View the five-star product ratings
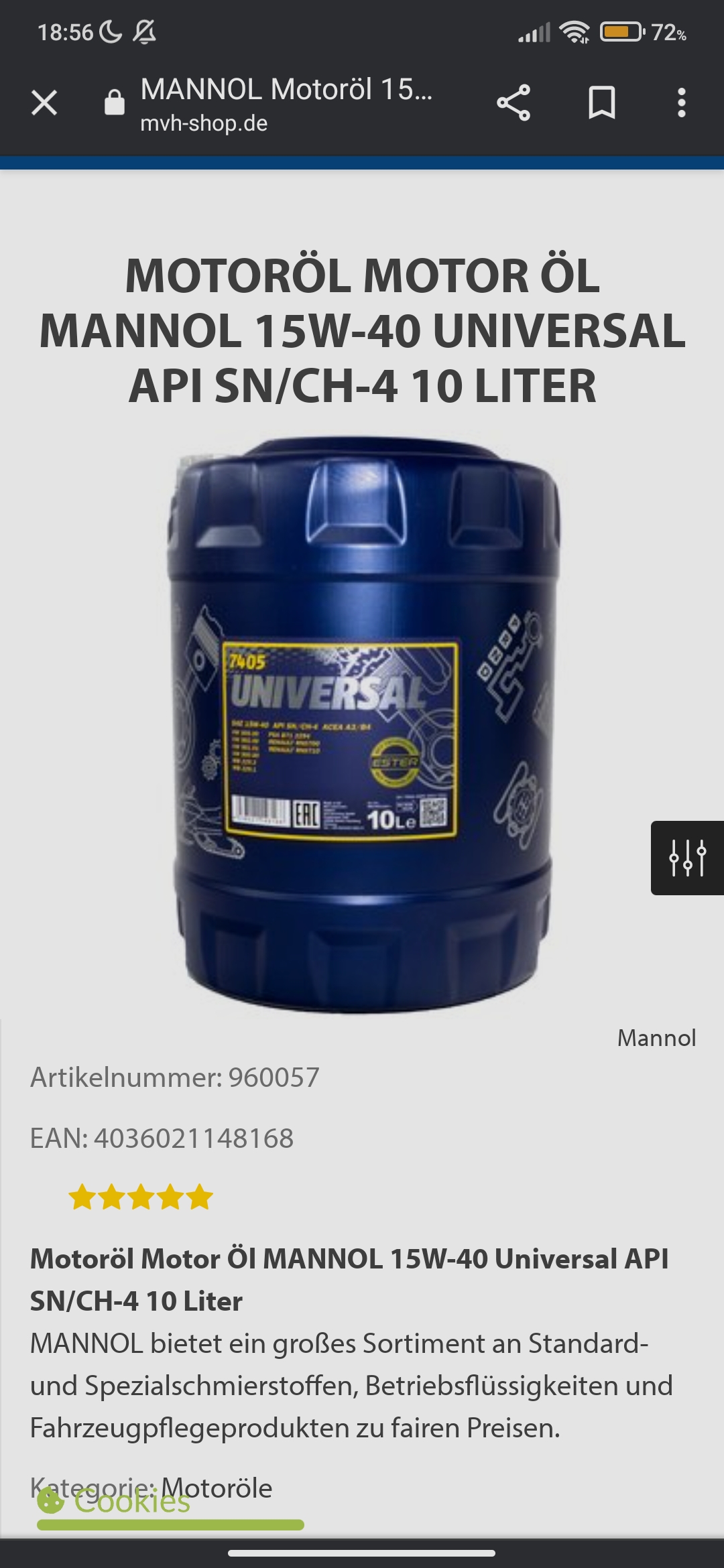The image size is (724, 1568). pos(141,1197)
